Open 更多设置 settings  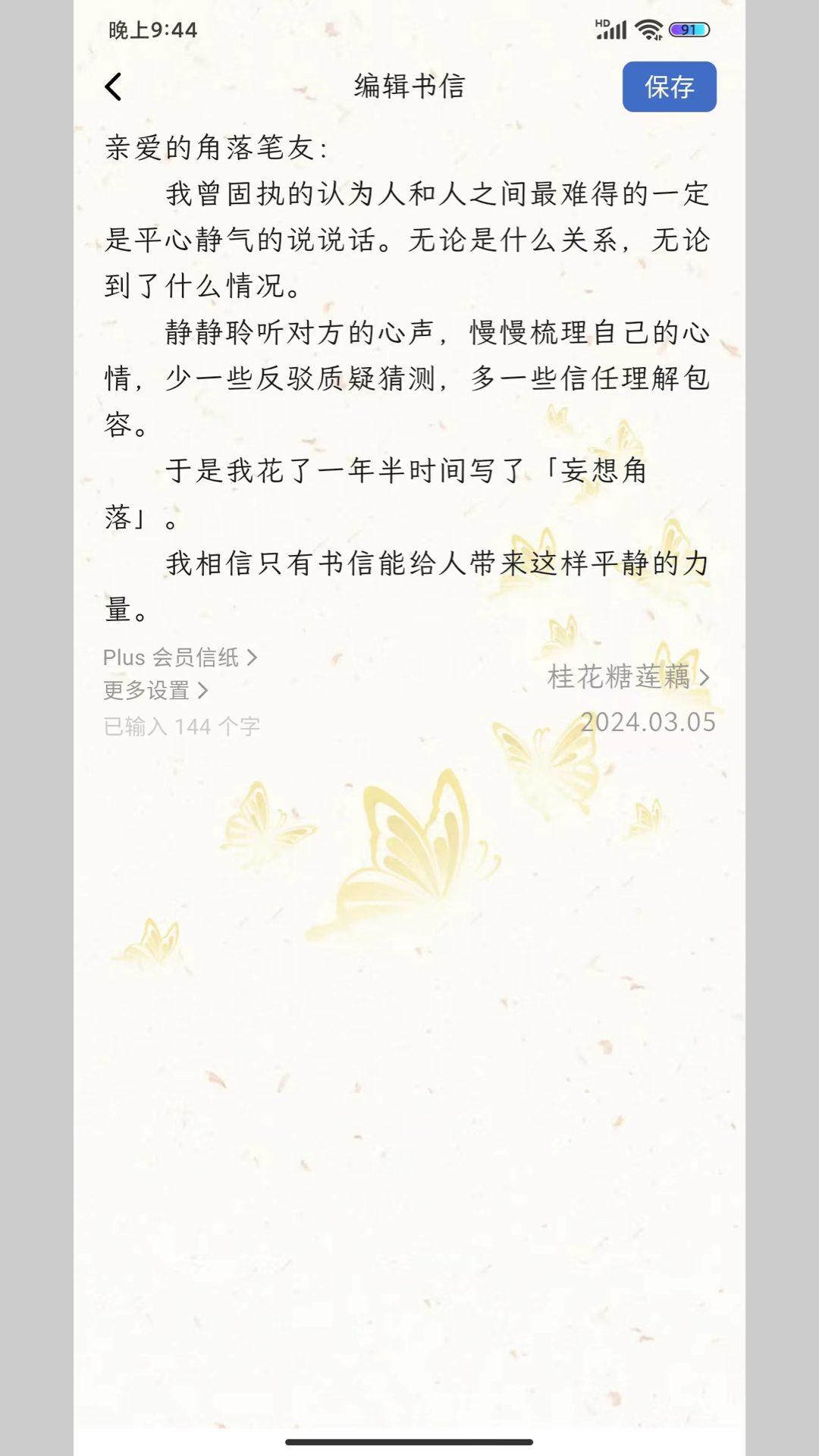[155, 691]
